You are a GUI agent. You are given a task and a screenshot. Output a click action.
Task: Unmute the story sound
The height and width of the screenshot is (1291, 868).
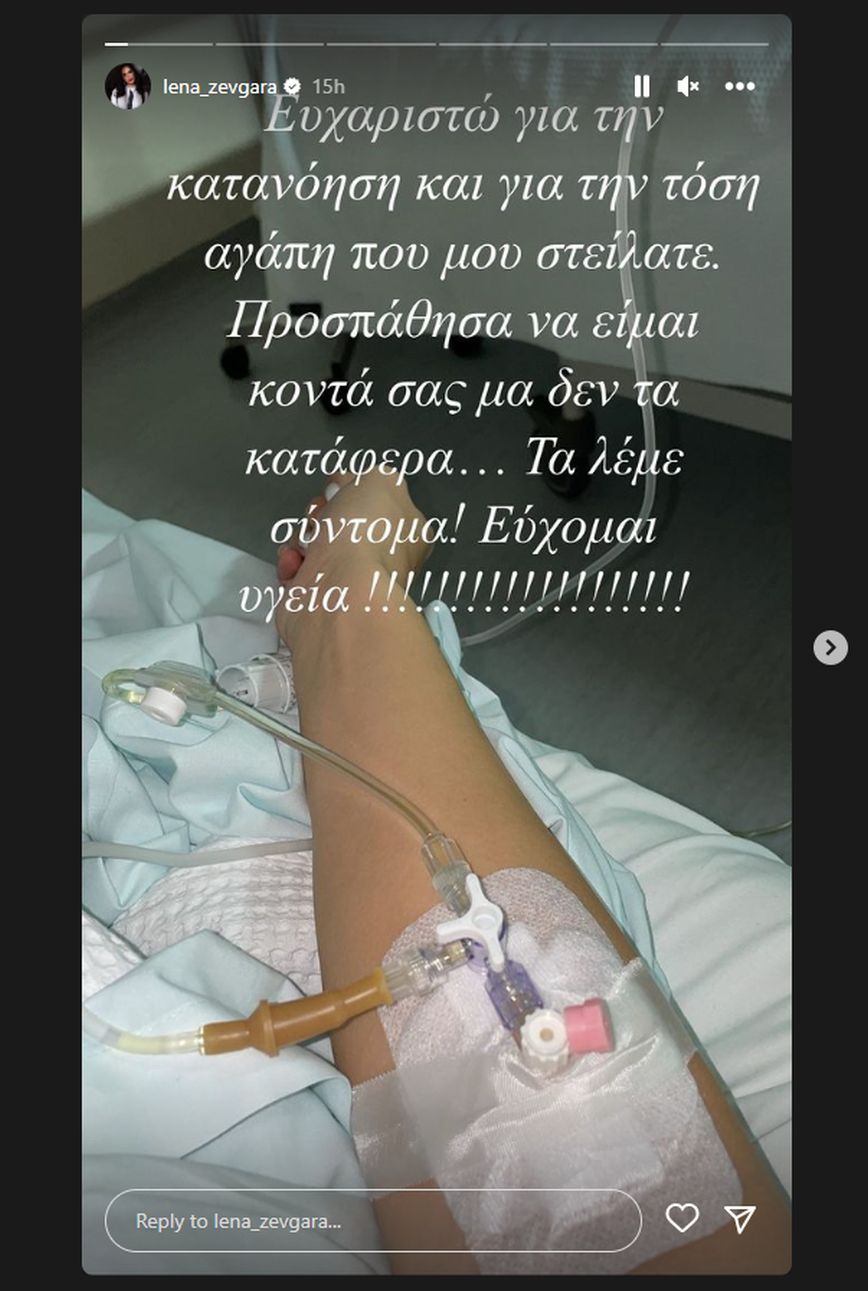click(x=688, y=87)
